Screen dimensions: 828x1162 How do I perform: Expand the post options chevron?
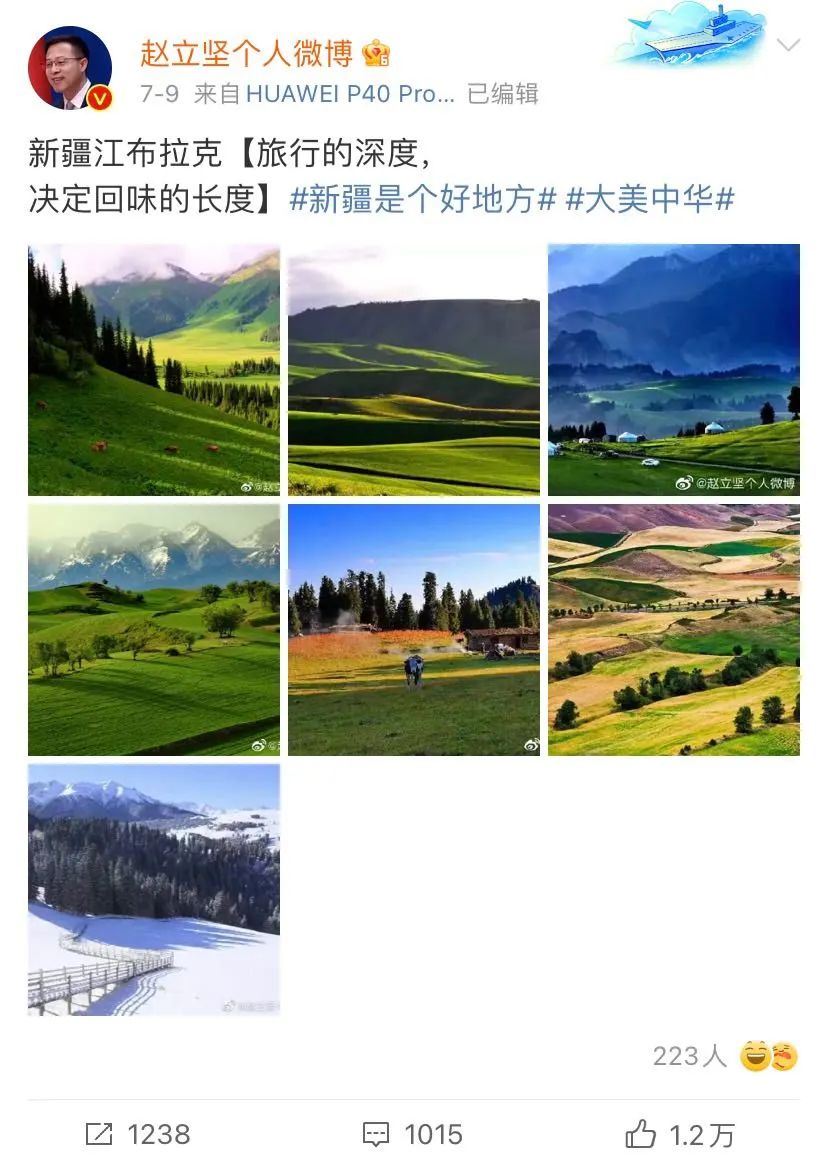(x=789, y=45)
